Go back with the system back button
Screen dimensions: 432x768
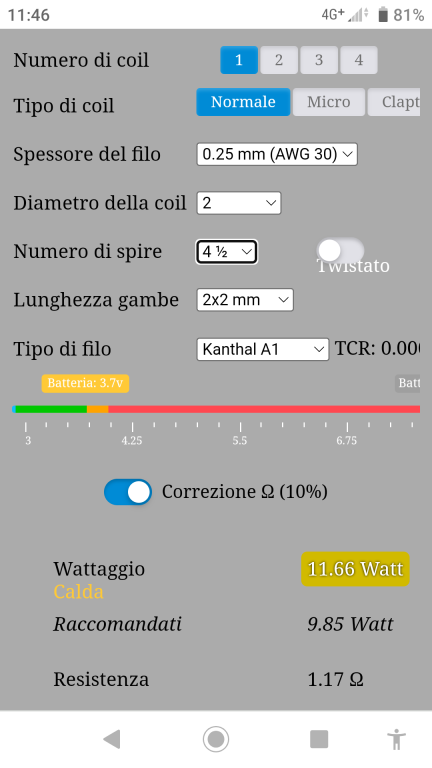(x=112, y=739)
